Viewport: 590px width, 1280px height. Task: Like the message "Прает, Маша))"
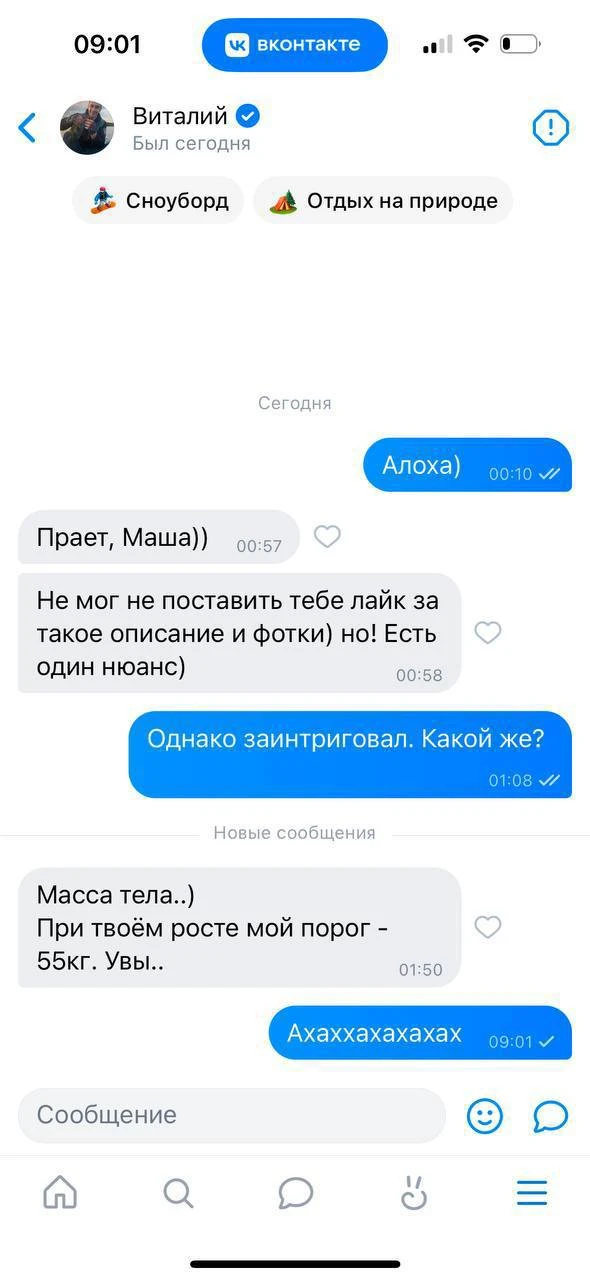[x=327, y=537]
